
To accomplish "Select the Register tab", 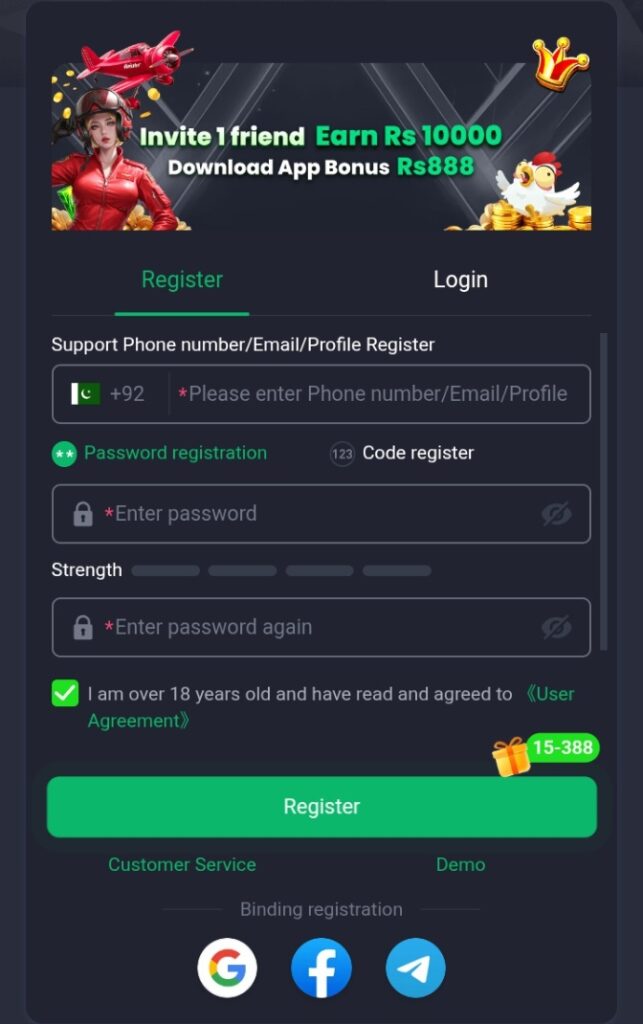I will tap(182, 280).
